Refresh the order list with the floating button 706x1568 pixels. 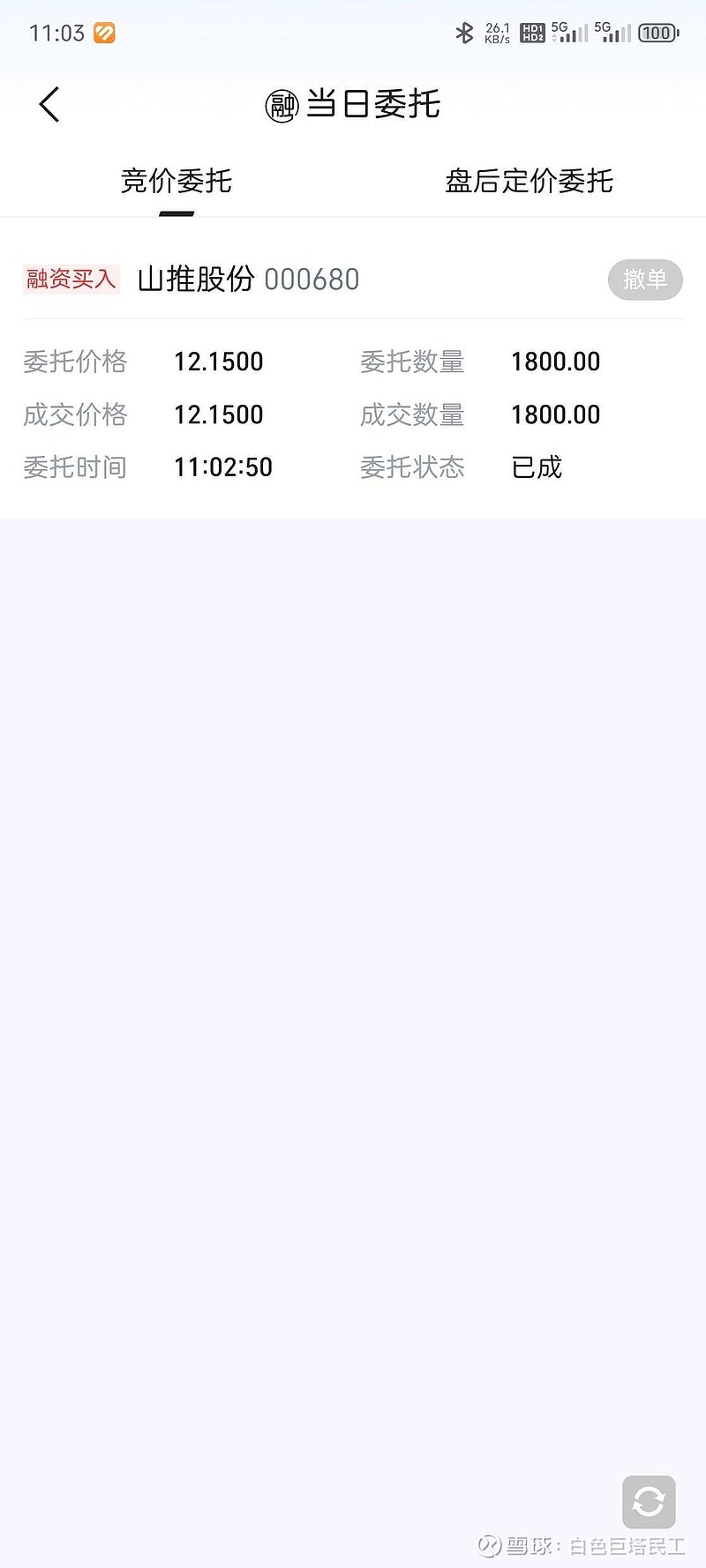[649, 1501]
